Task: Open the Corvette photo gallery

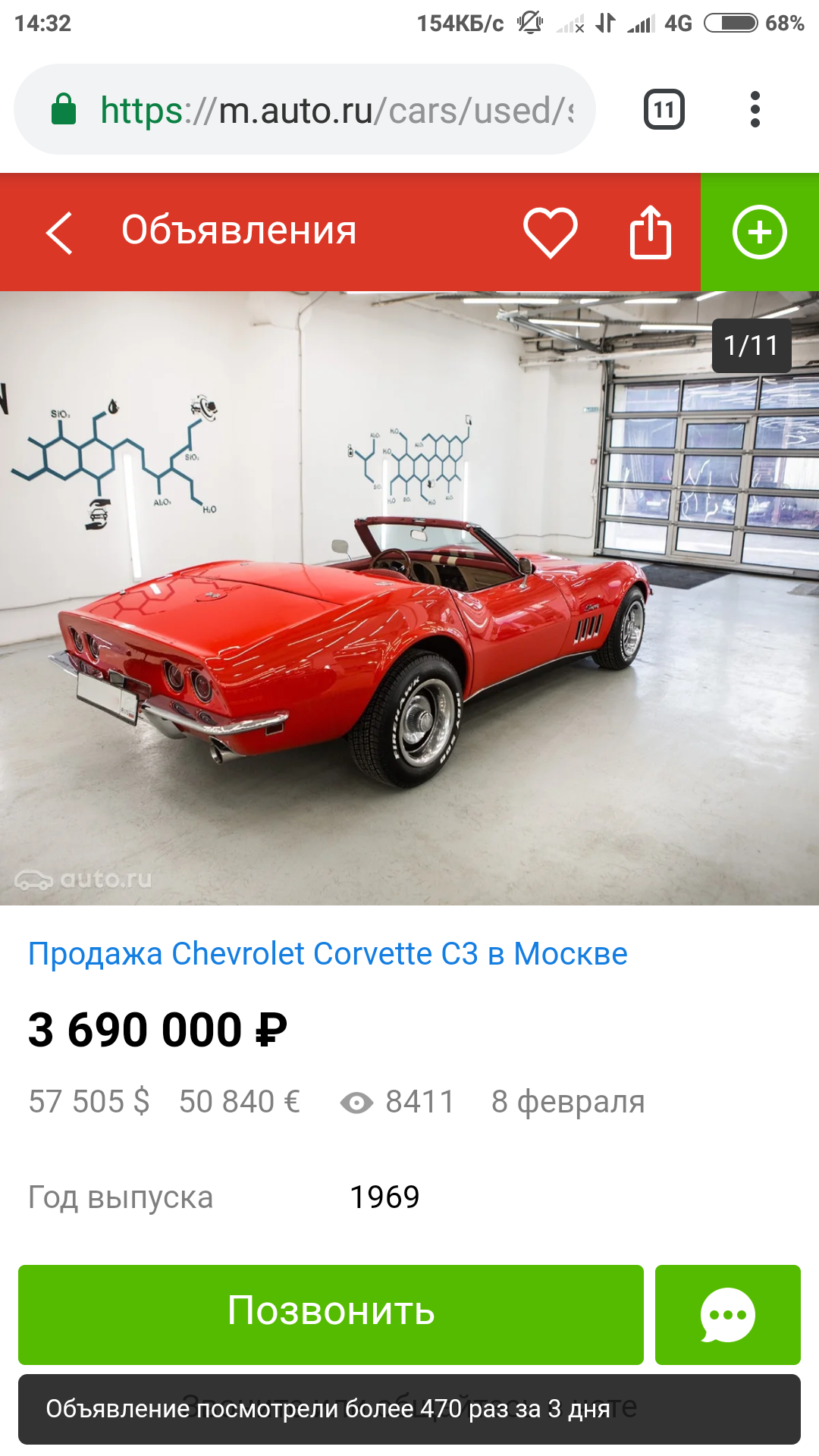Action: (409, 599)
